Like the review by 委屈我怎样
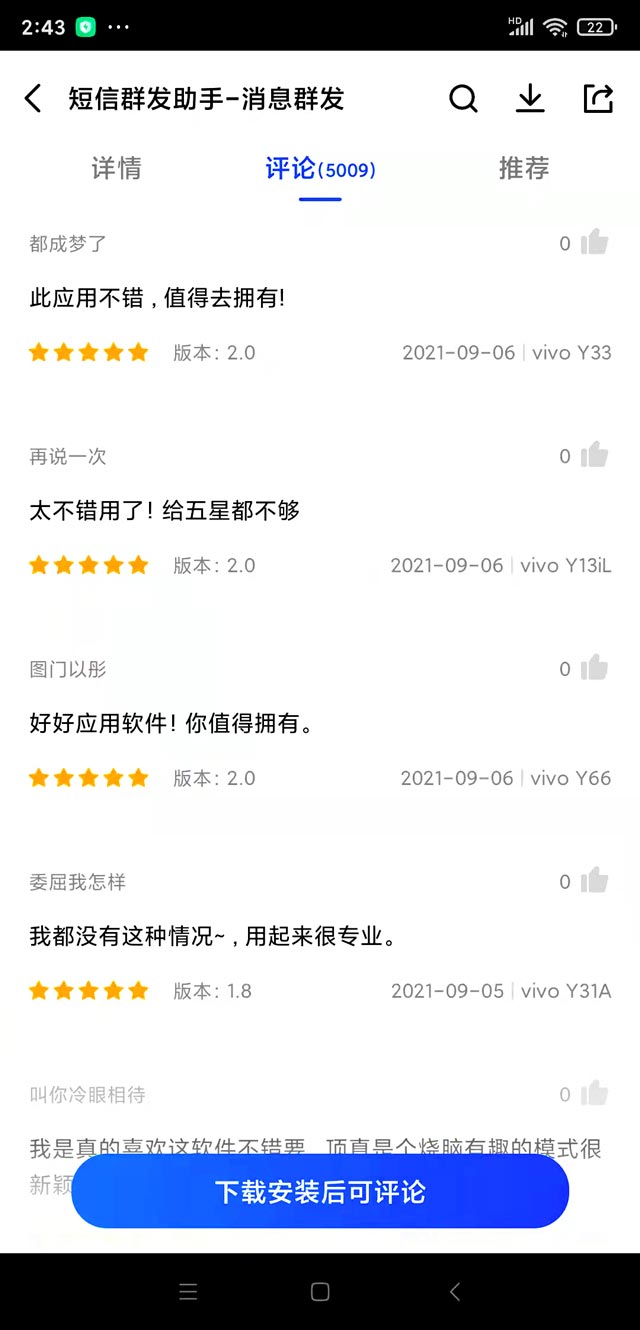This screenshot has height=1330, width=640. [594, 881]
